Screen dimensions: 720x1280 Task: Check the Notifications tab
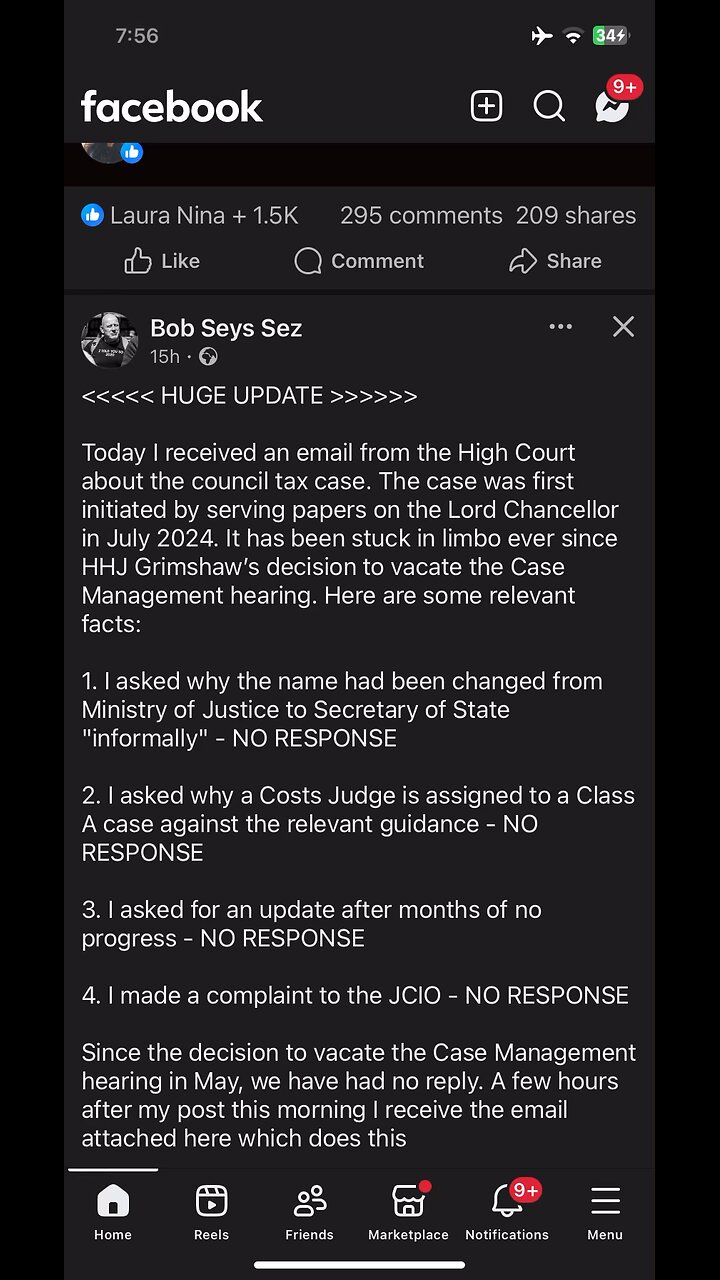507,1212
